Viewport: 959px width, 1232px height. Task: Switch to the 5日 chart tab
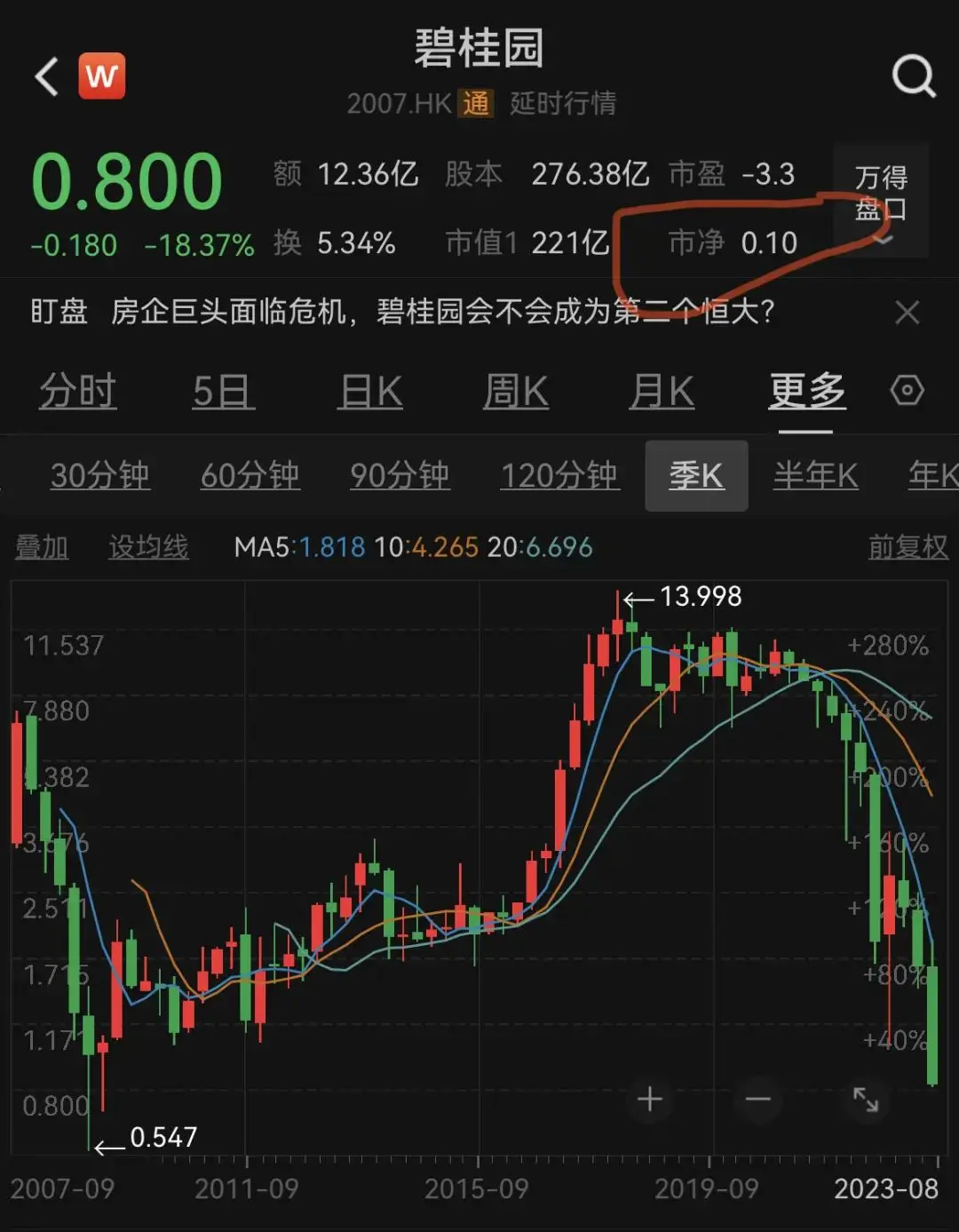tap(223, 391)
